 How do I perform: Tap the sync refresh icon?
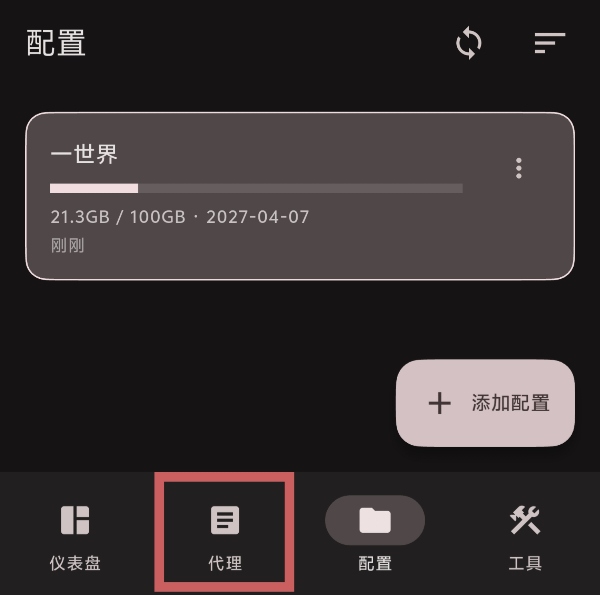pos(469,43)
